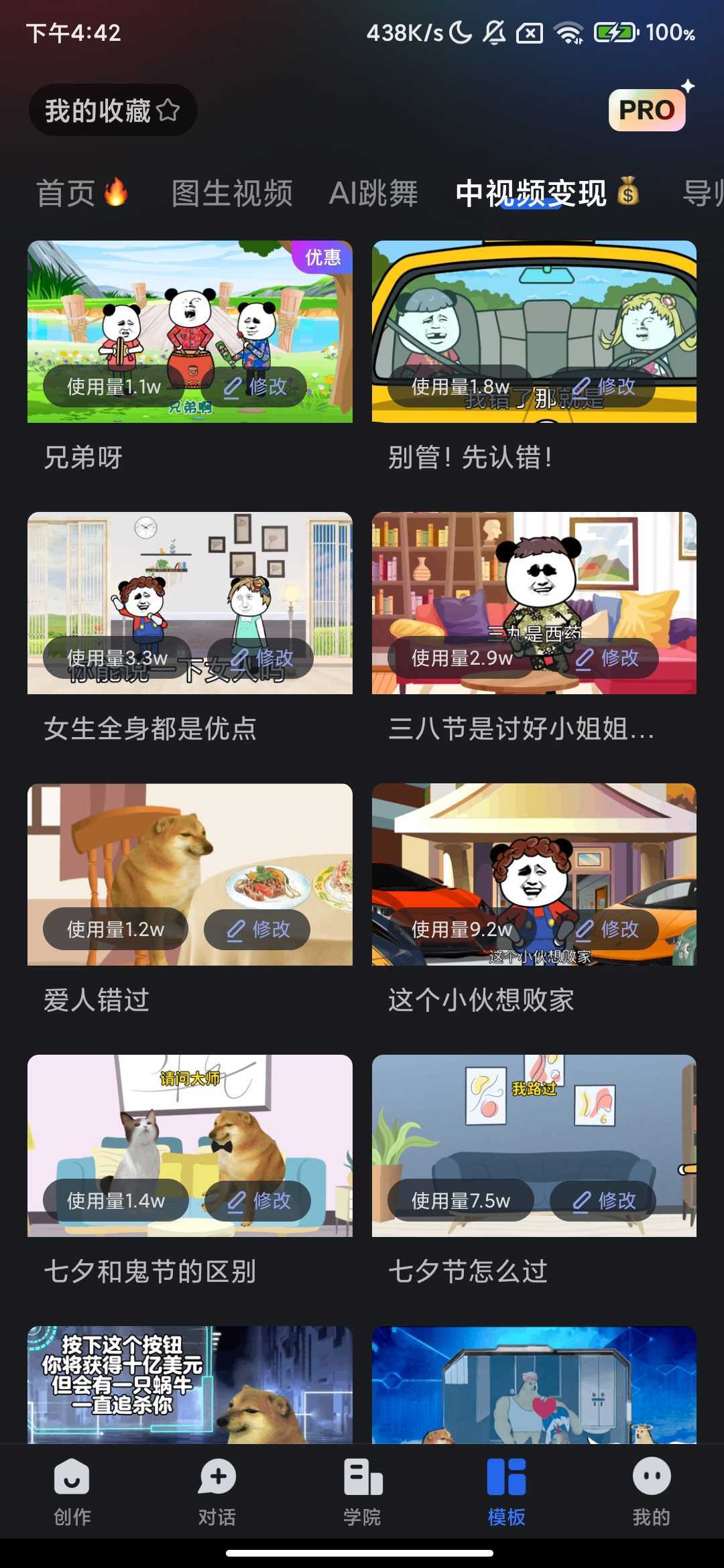The image size is (724, 1568).
Task: Tap 修改 on the 这个小伙想败家 template
Action: [x=607, y=929]
